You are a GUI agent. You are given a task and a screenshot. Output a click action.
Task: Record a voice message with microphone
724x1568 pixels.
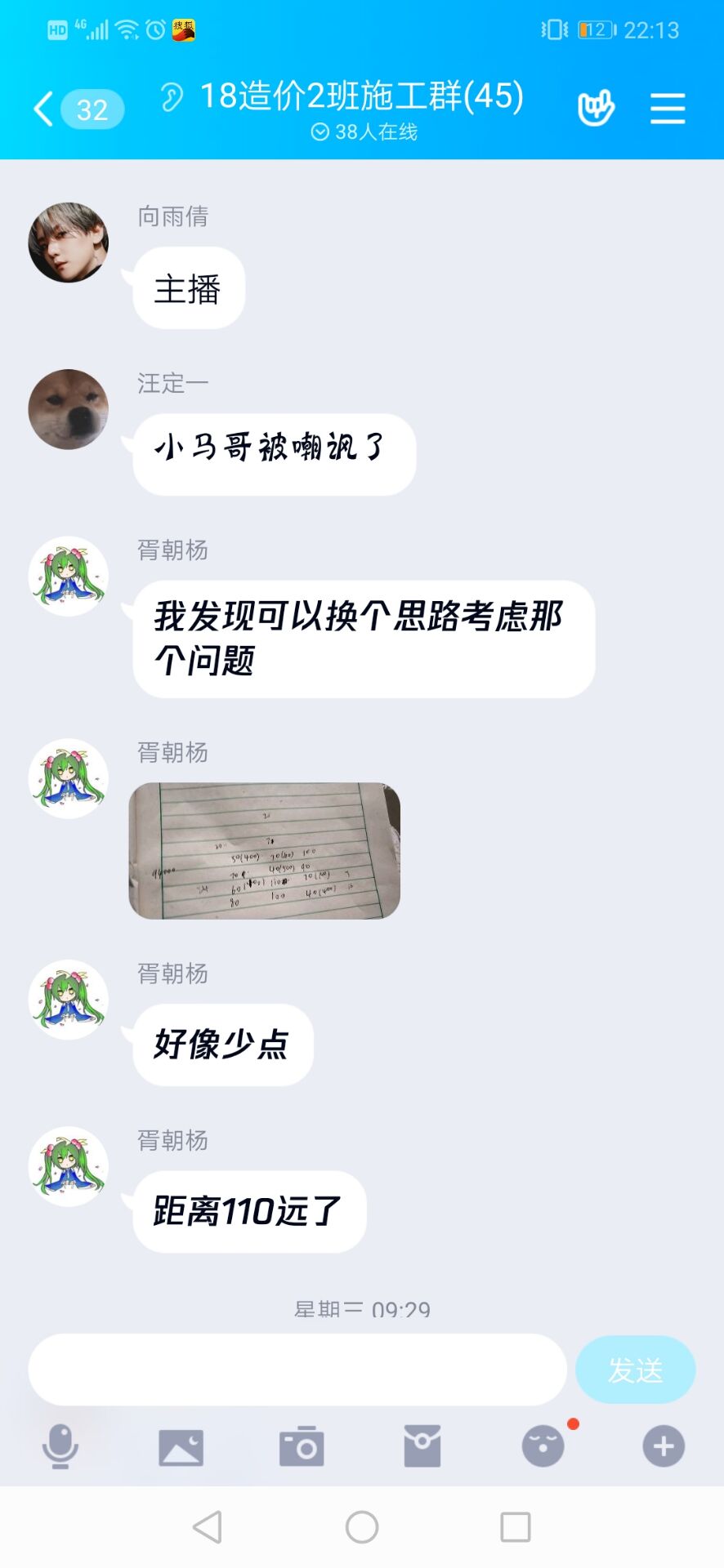pos(60,1446)
